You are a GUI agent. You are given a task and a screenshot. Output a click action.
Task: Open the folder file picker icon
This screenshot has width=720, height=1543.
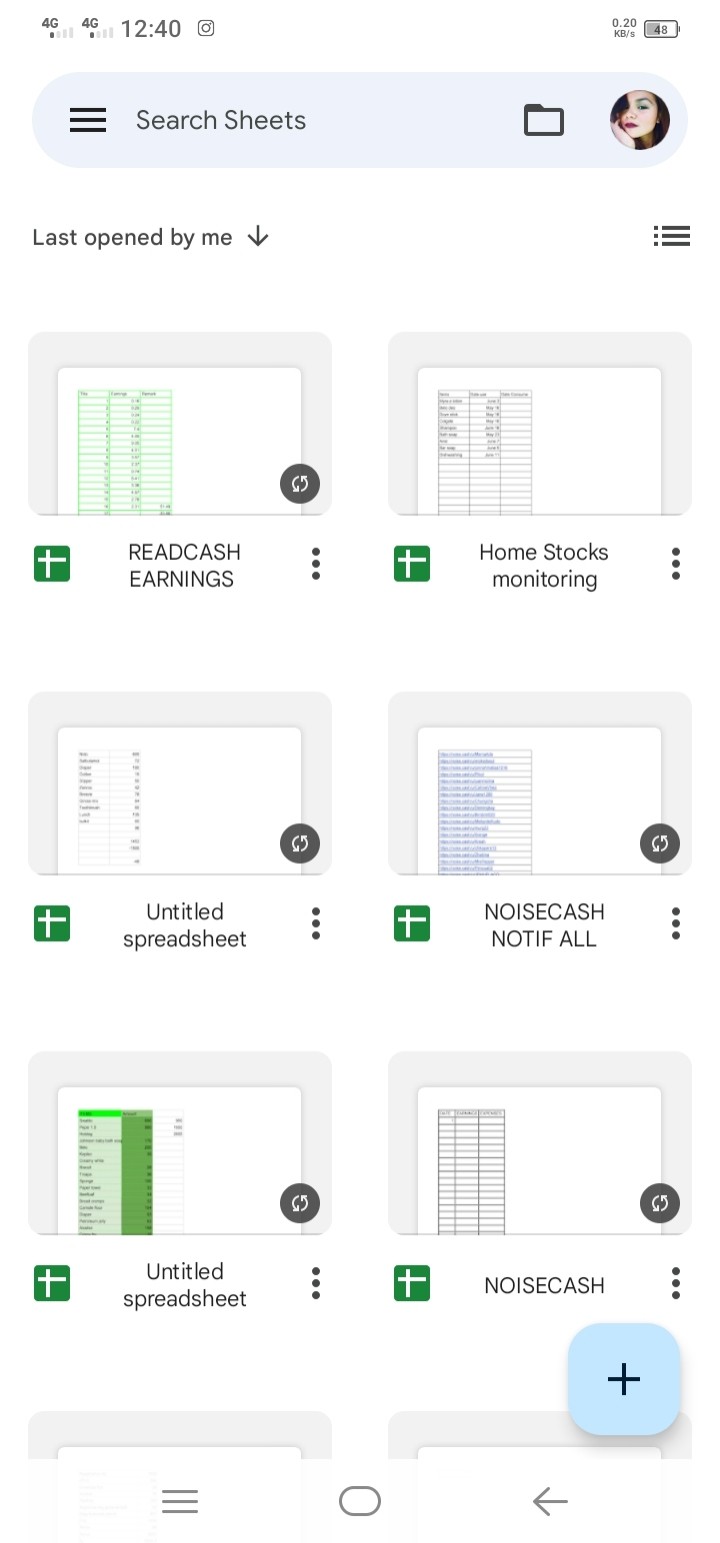coord(544,120)
